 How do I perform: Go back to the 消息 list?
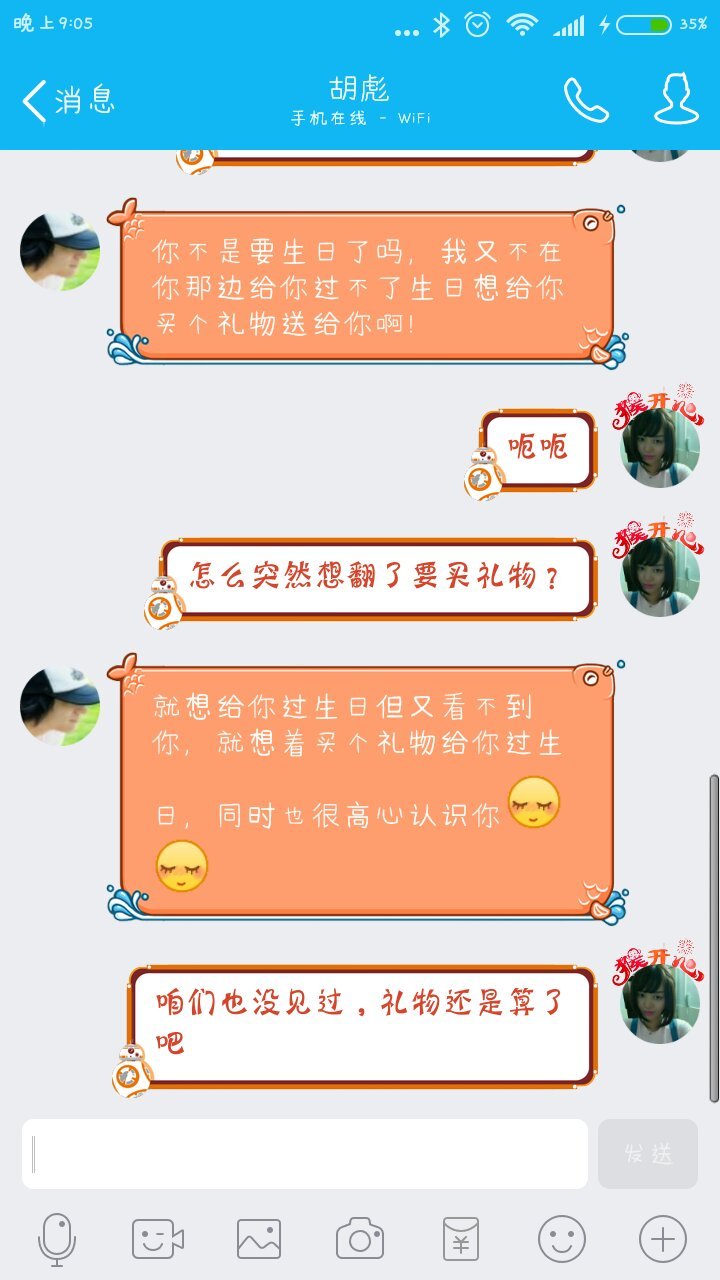(x=66, y=101)
